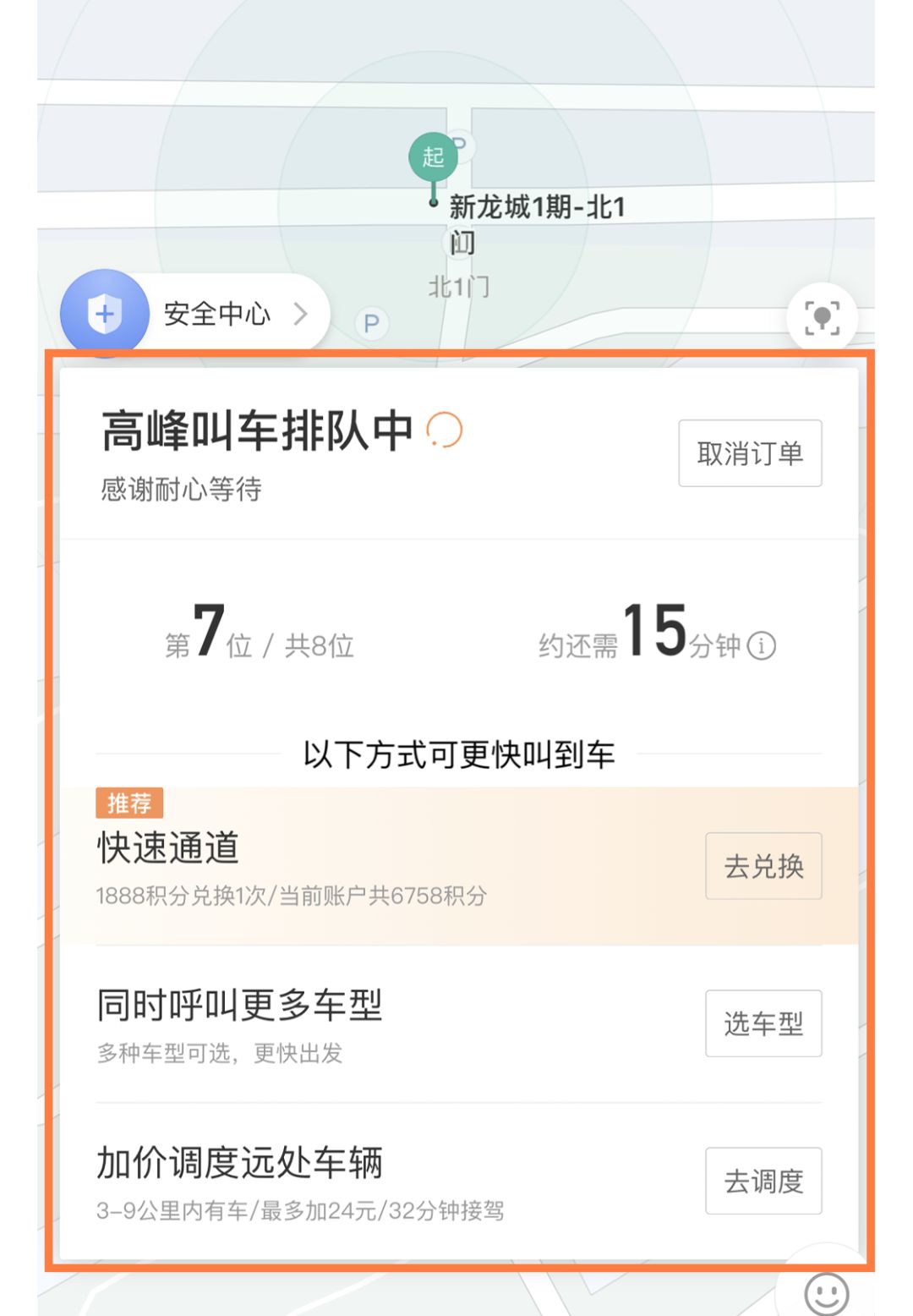Tap 去兑换 to redeem fast lane
Screen dimensions: 913x1316
[763, 866]
